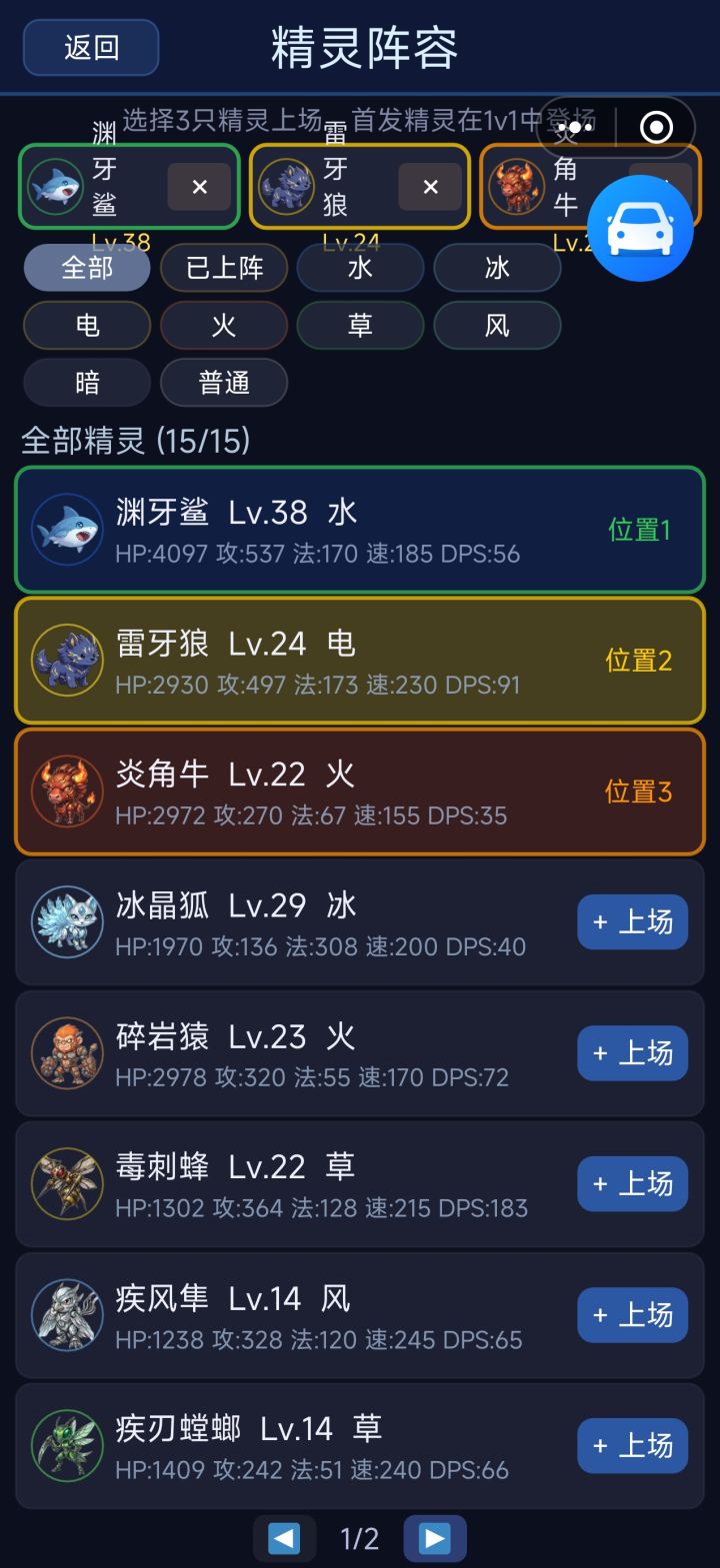
Task: Switch to the 已上阵 tab
Action: 224,268
